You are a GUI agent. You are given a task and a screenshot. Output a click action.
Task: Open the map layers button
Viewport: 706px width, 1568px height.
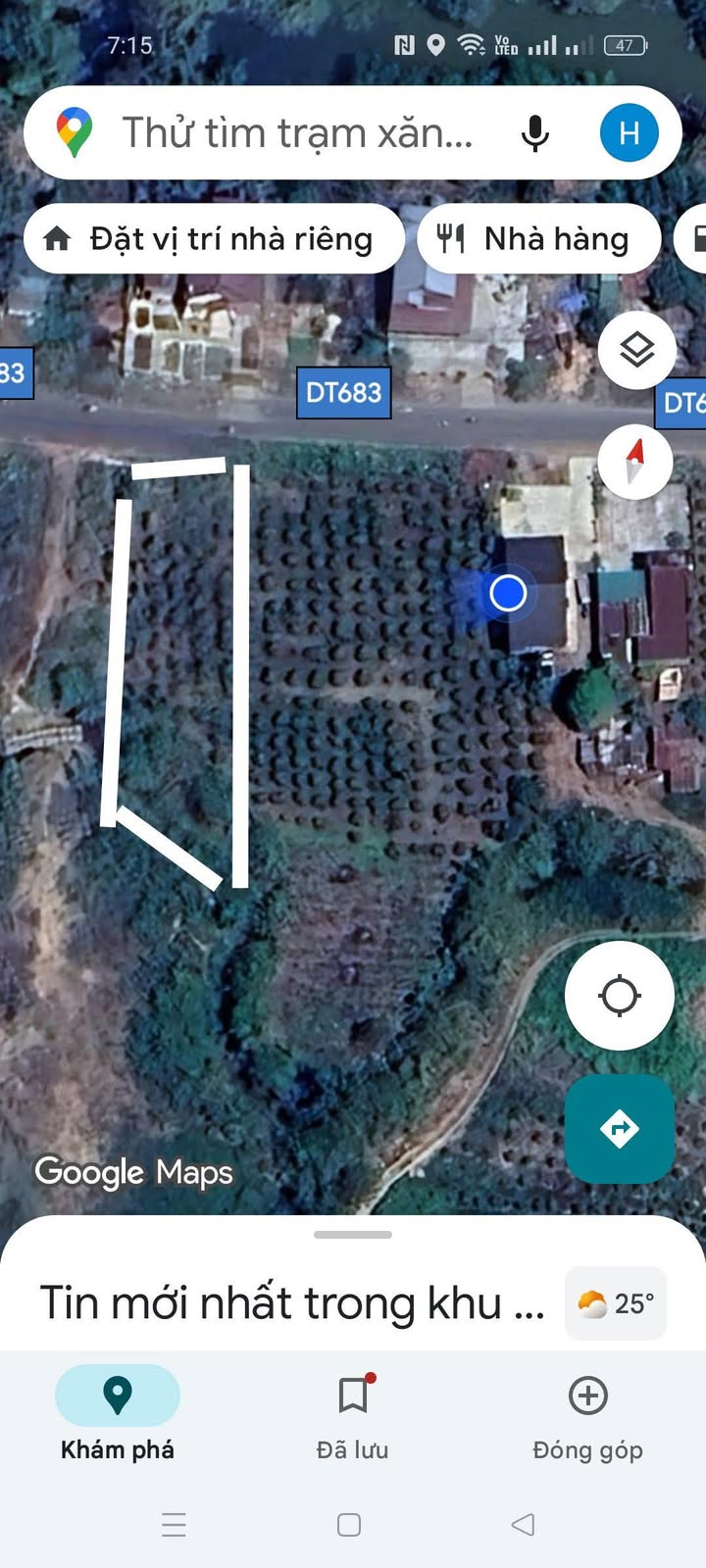coord(637,350)
